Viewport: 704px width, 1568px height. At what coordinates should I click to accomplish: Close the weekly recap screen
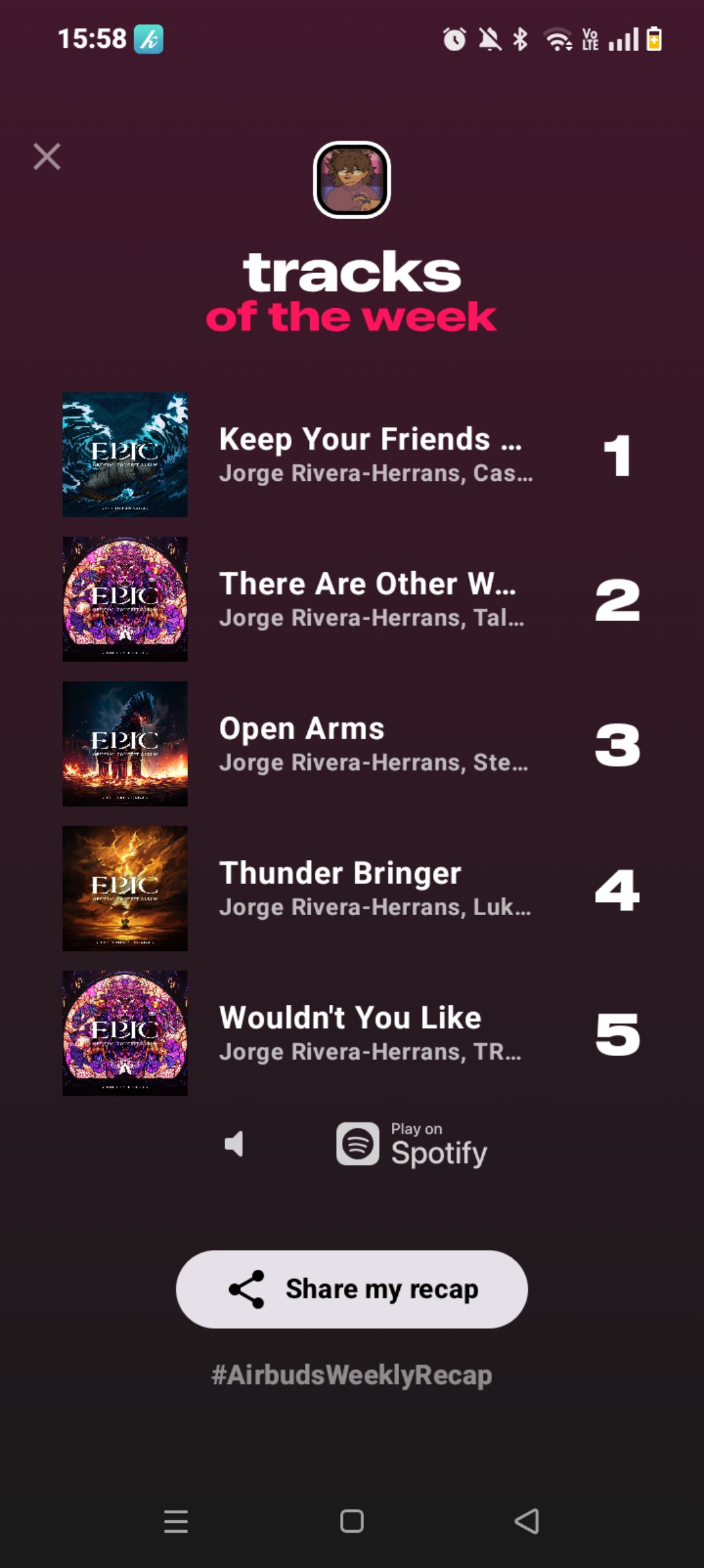tap(47, 157)
